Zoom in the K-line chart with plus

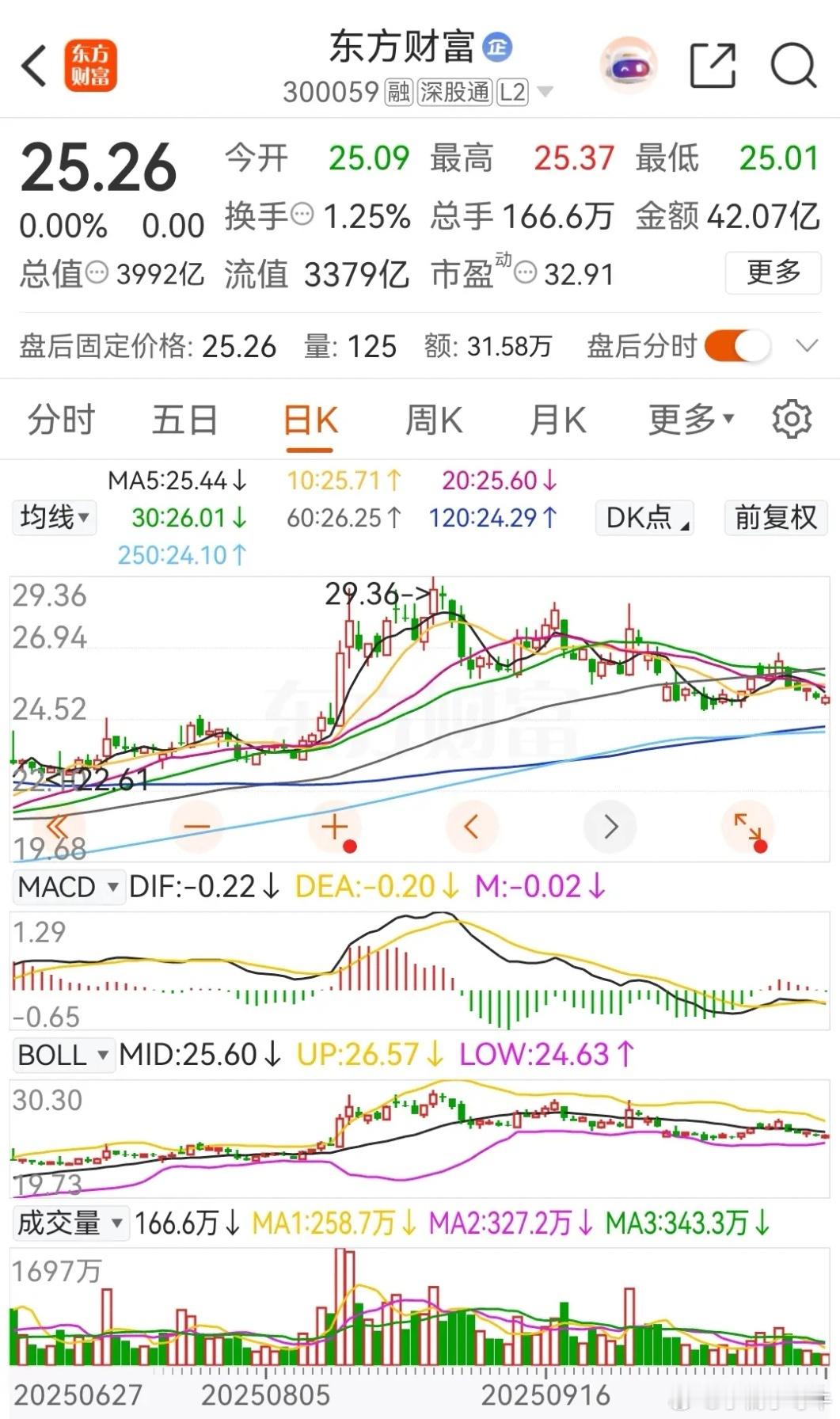tap(335, 827)
